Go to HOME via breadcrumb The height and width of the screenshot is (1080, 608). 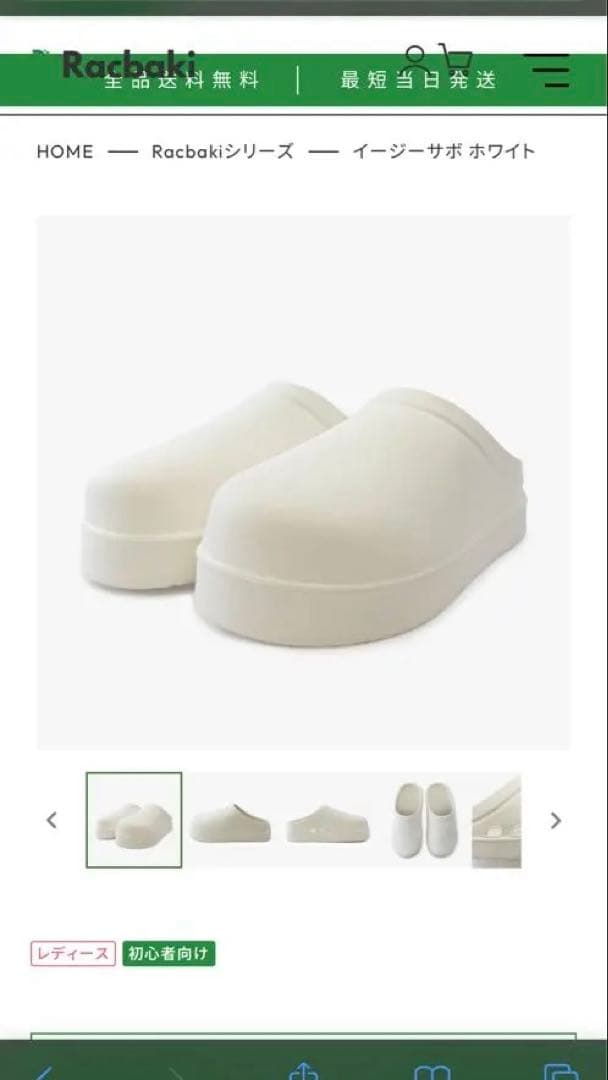click(64, 152)
